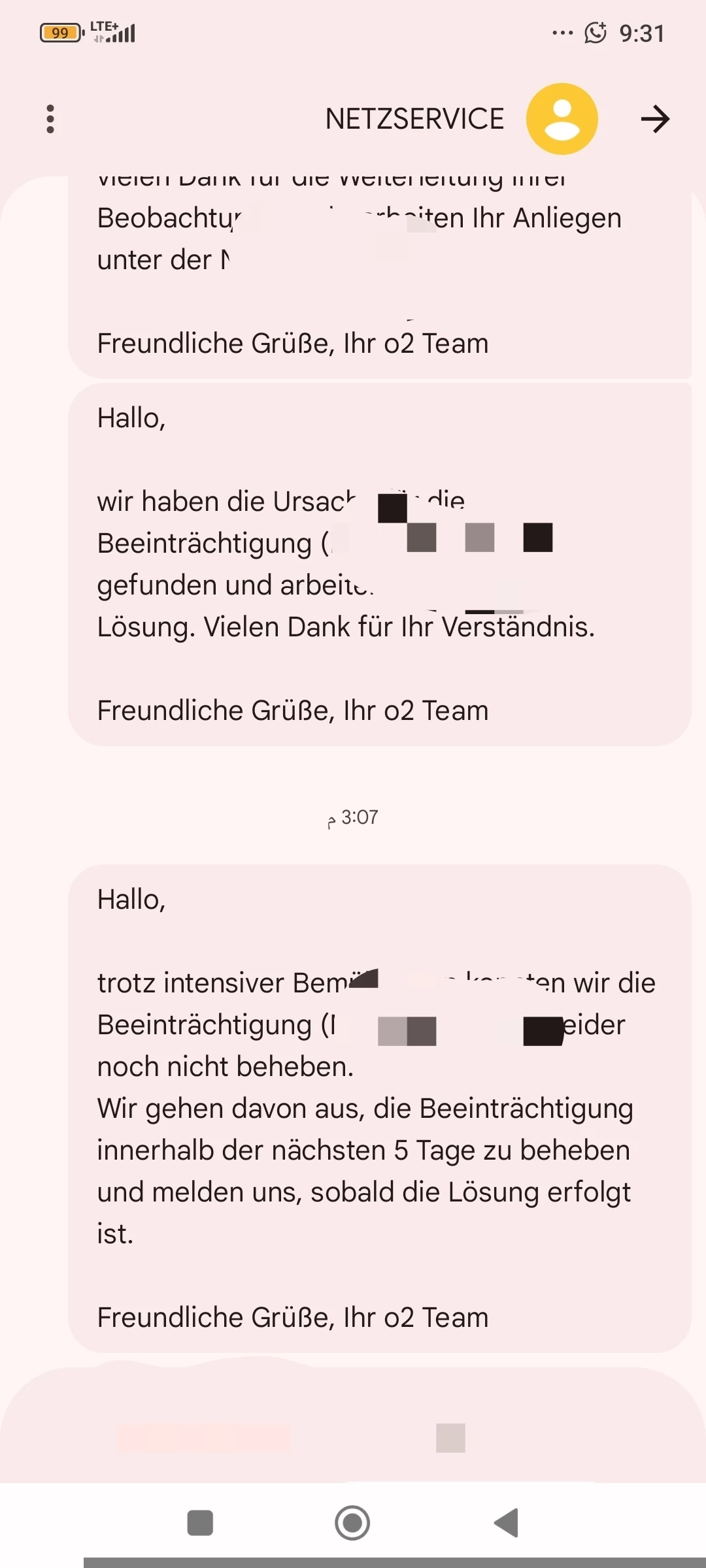Open the NETZSERVICE contact avatar
The image size is (706, 1568).
[562, 119]
